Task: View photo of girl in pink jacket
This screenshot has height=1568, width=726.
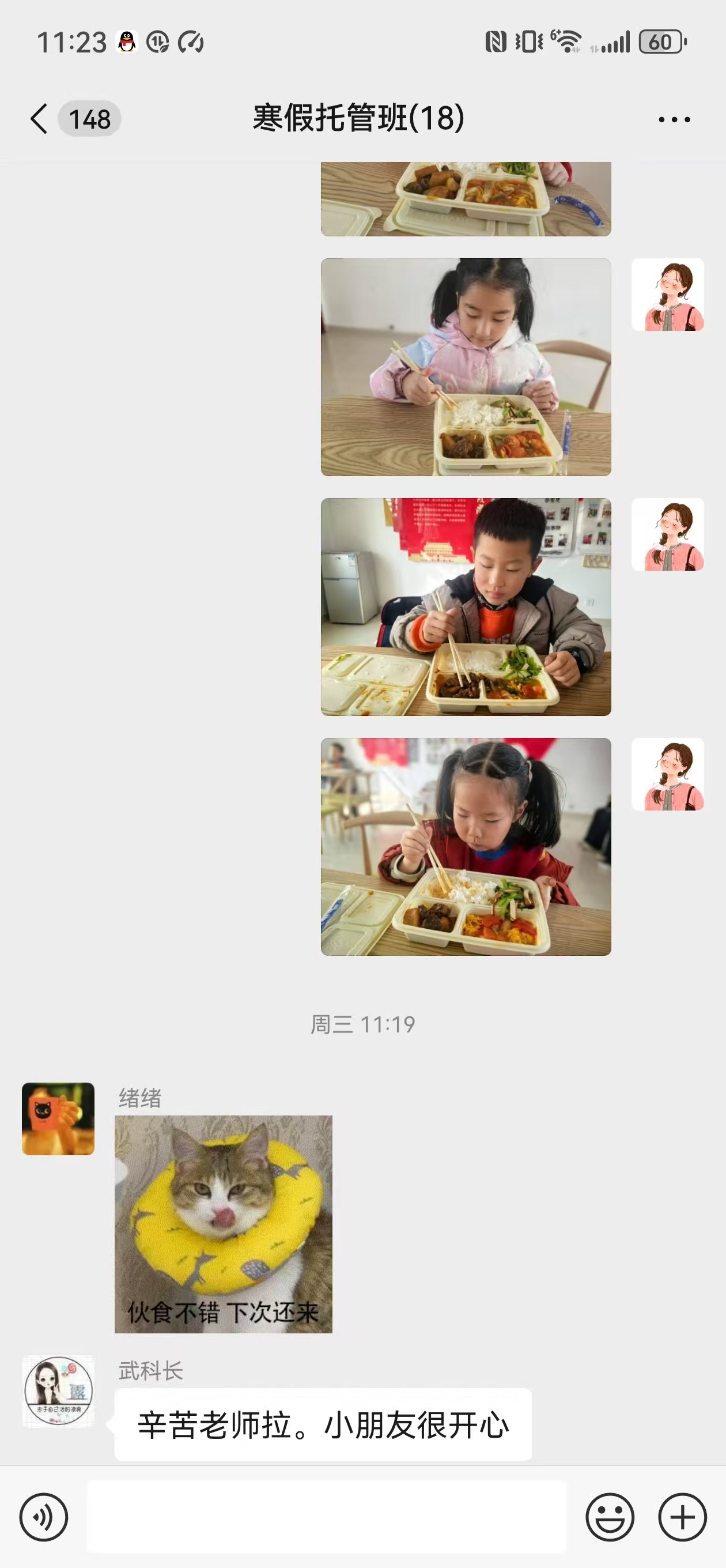Action: pos(466,367)
